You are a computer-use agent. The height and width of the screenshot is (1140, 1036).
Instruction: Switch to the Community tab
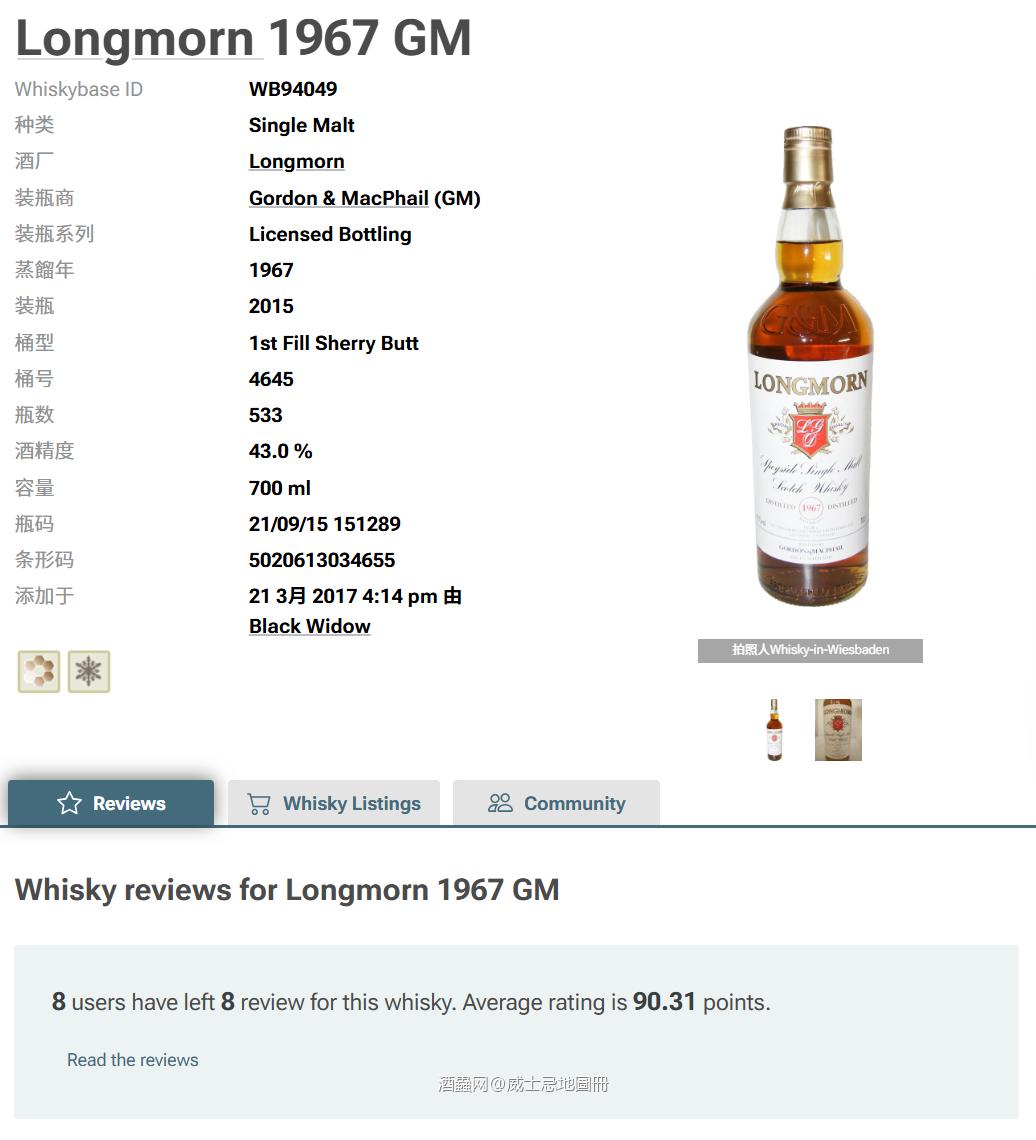pyautogui.click(x=556, y=803)
